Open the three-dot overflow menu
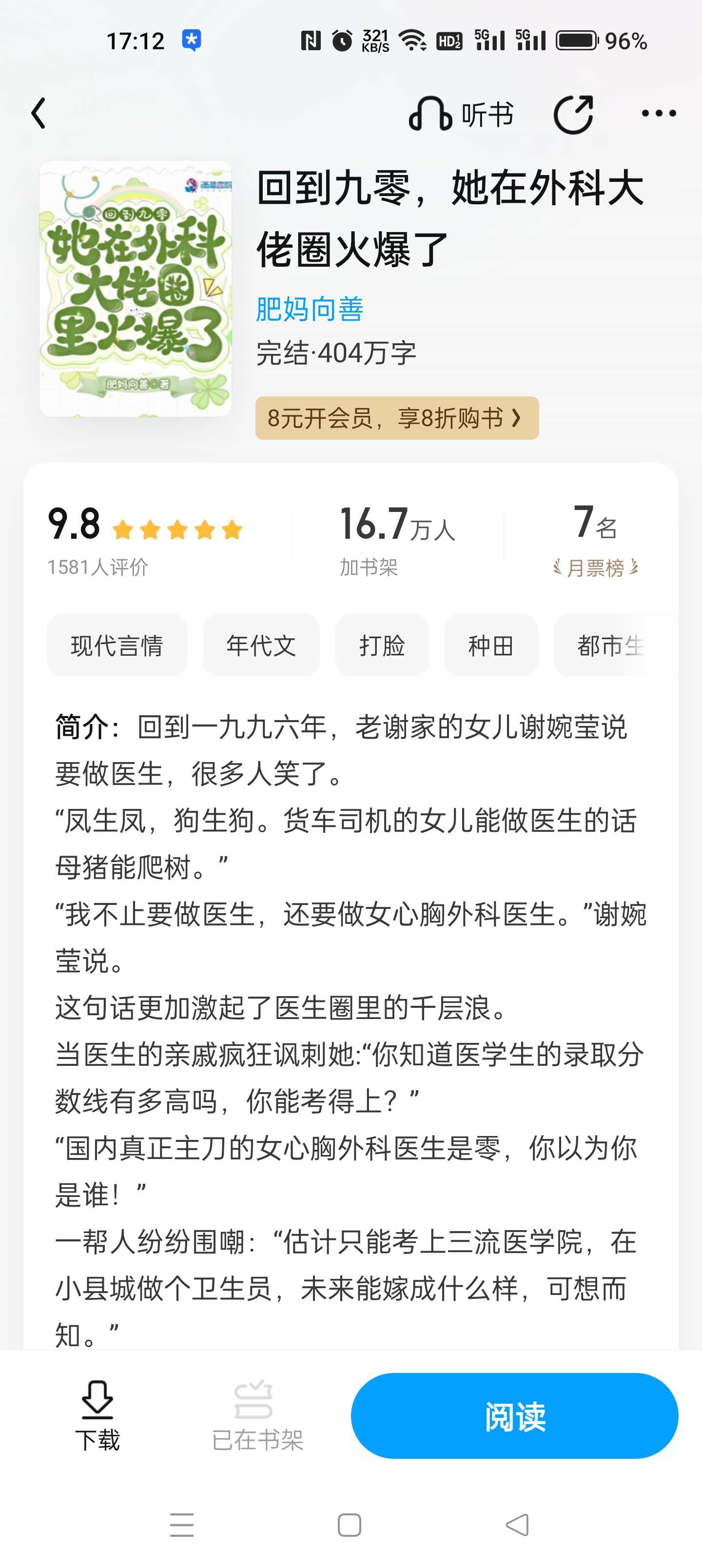This screenshot has height=1568, width=702. coord(659,113)
